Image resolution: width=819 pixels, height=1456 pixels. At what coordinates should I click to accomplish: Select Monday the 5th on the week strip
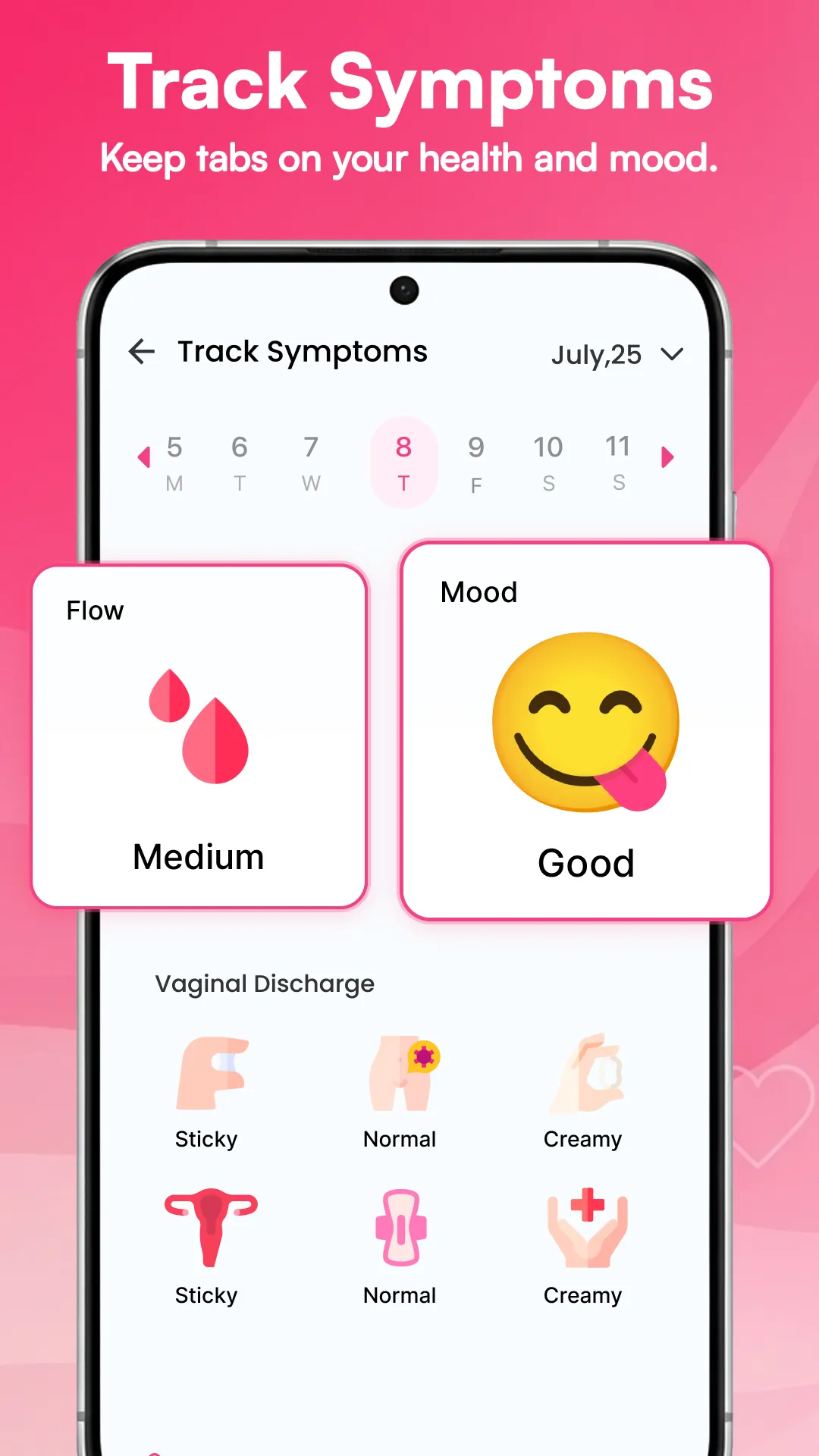click(x=175, y=460)
